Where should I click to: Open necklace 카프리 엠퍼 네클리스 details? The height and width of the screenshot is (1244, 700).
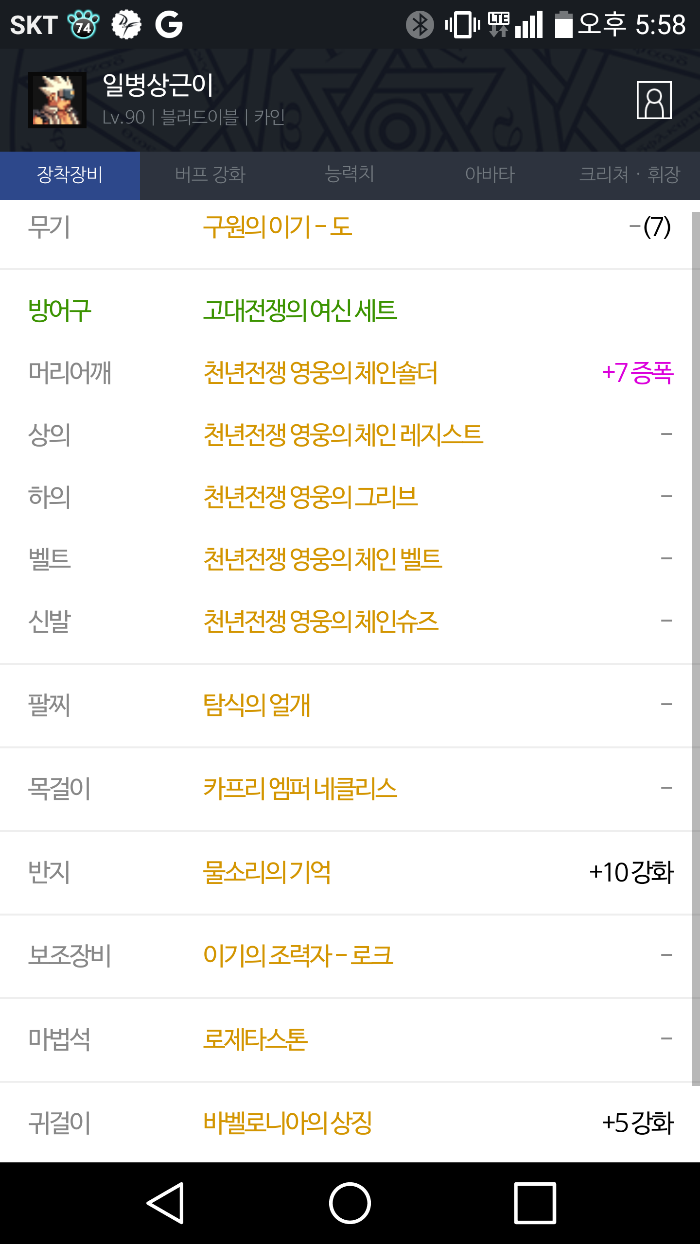point(300,789)
